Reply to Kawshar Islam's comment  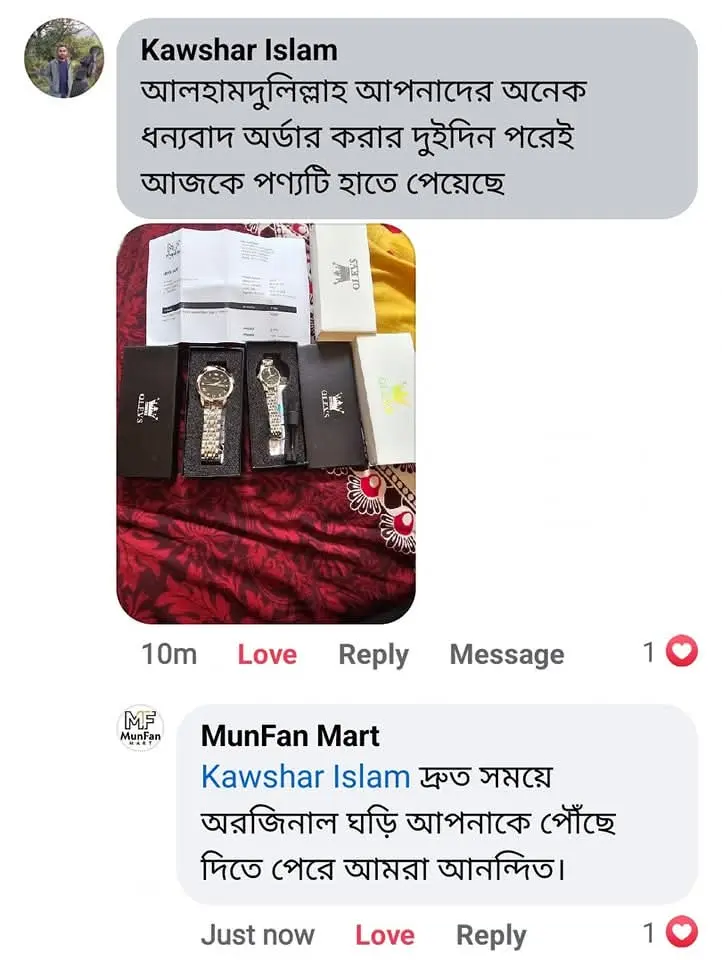tap(373, 654)
